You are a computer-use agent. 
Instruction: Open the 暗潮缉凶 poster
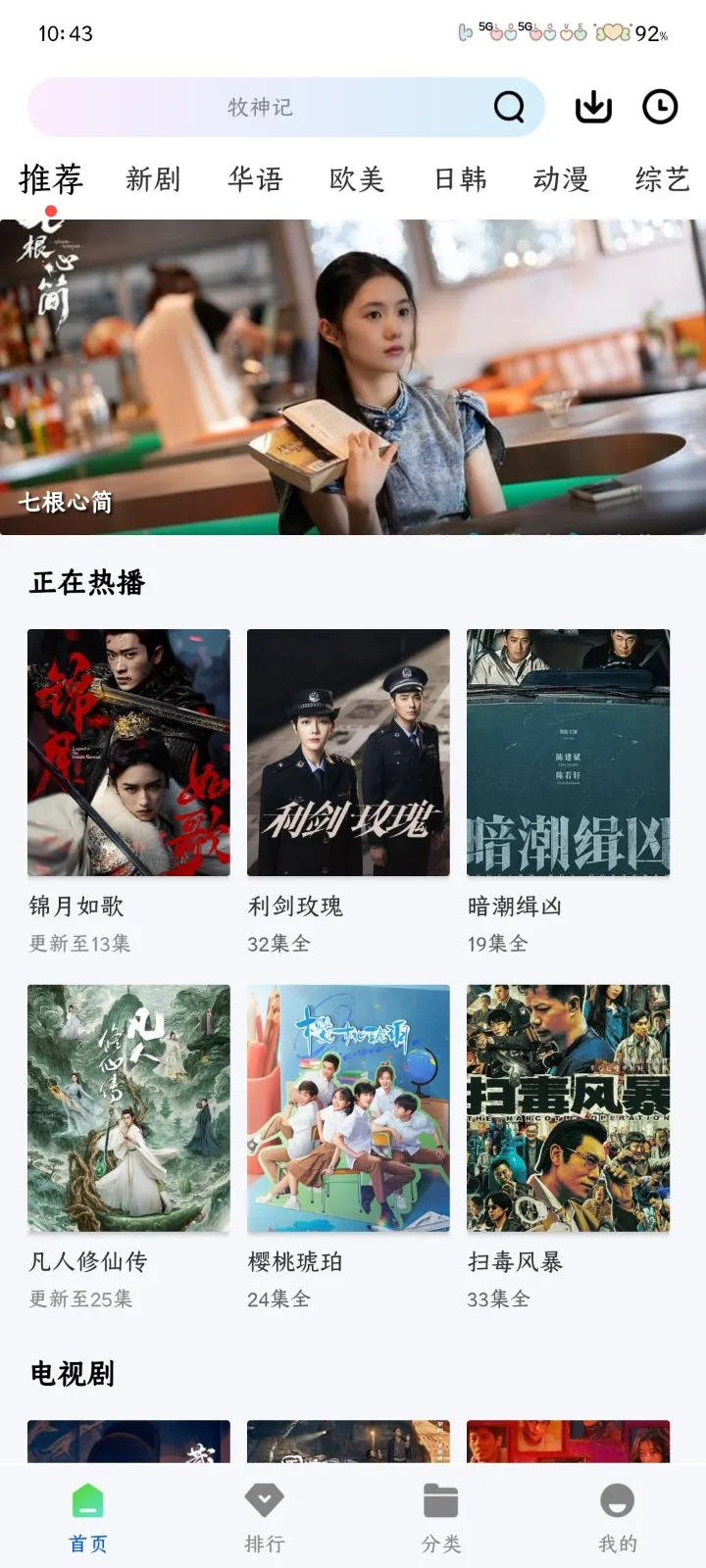pyautogui.click(x=568, y=753)
